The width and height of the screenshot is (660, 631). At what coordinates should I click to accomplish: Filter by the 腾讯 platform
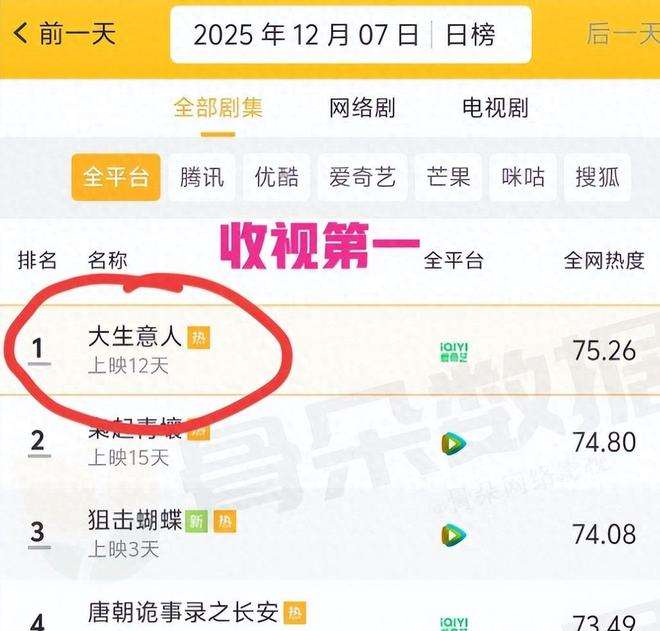point(202,178)
